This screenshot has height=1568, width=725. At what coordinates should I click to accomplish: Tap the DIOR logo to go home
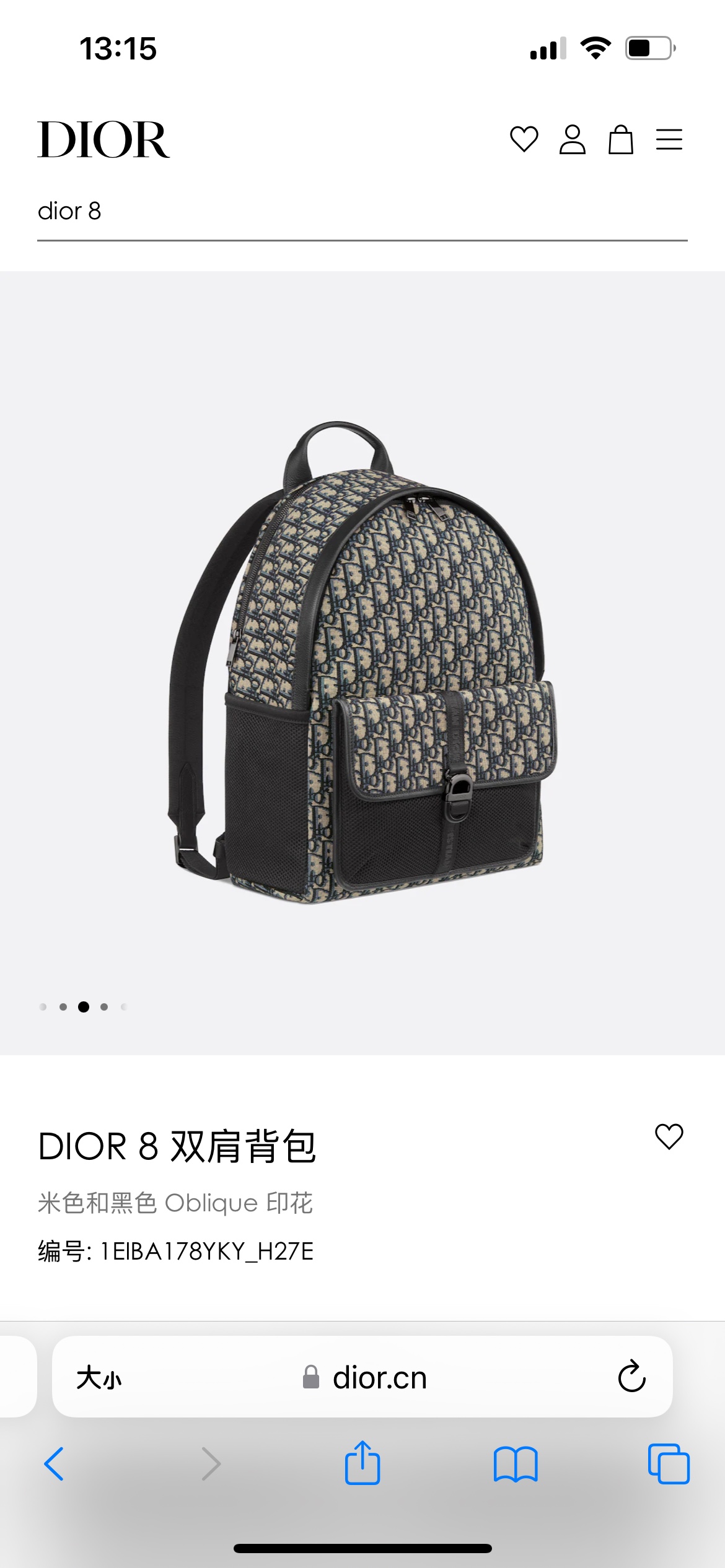tap(103, 139)
